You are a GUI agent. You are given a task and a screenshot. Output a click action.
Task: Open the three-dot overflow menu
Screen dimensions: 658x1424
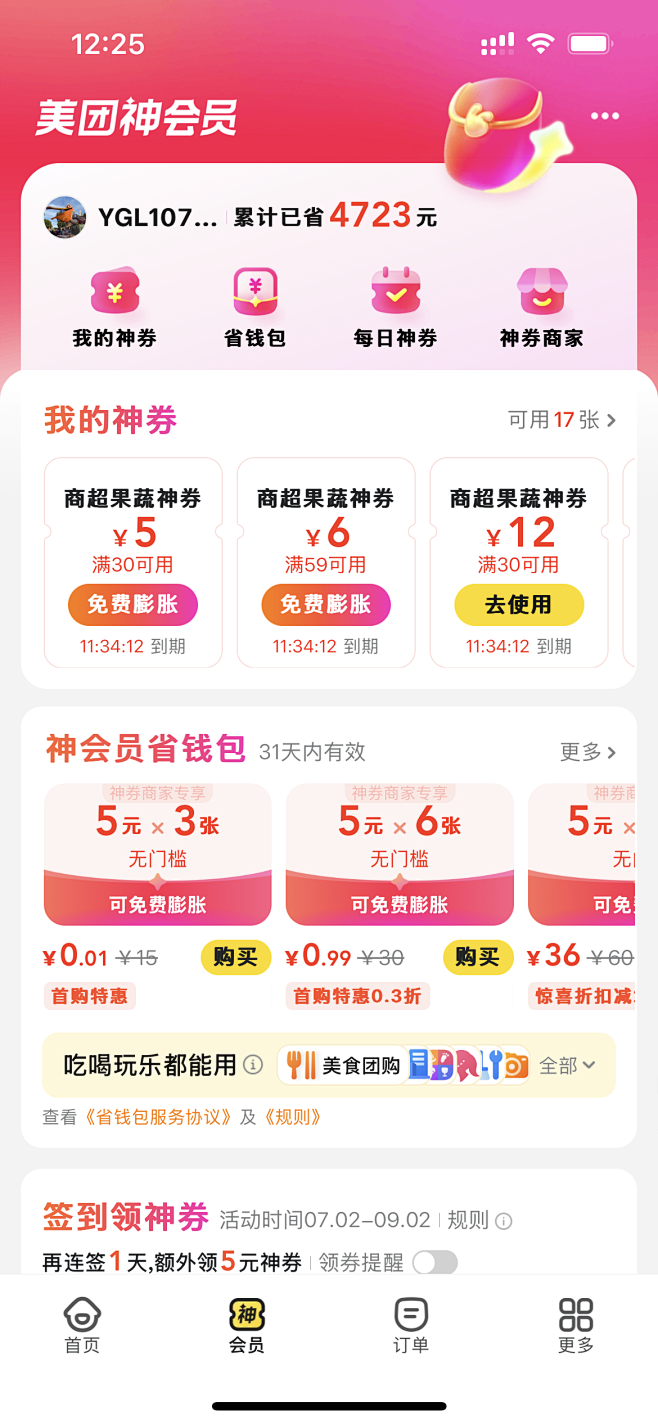604,116
